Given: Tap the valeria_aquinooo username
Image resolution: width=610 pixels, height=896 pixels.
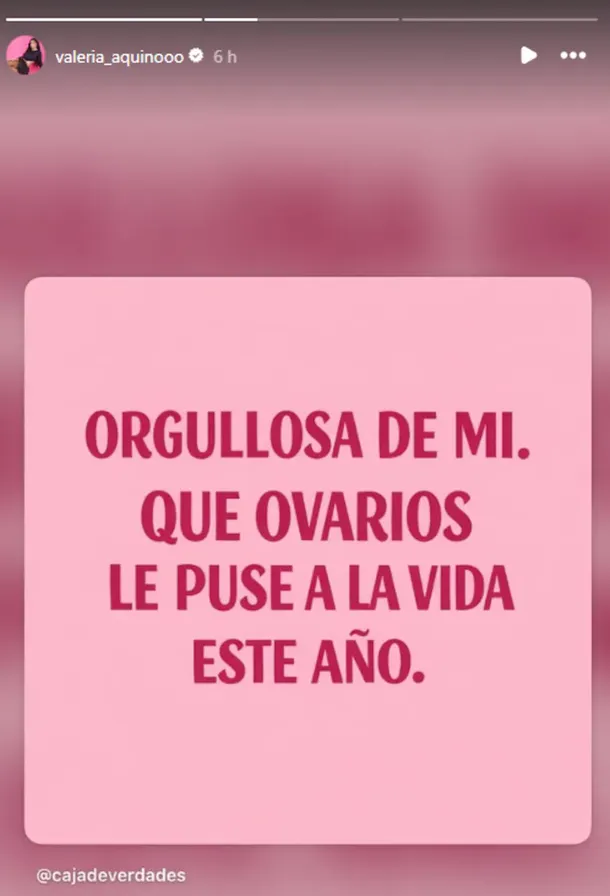Looking at the screenshot, I should point(120,57).
